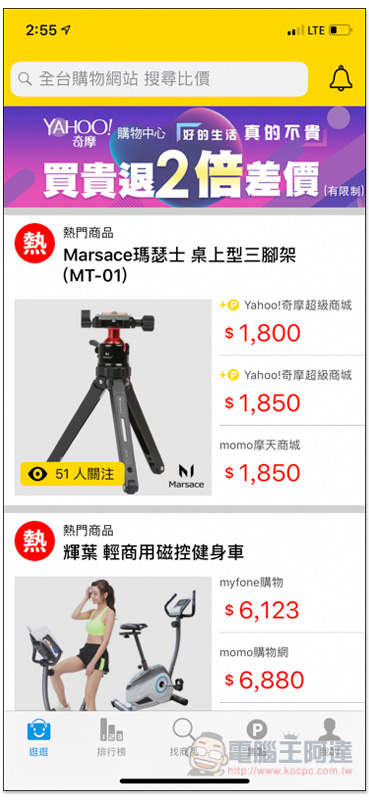This screenshot has height=800, width=369.
Task: Open the Yahoo購物中心 買貴退2倍差價 banner
Action: tap(184, 157)
